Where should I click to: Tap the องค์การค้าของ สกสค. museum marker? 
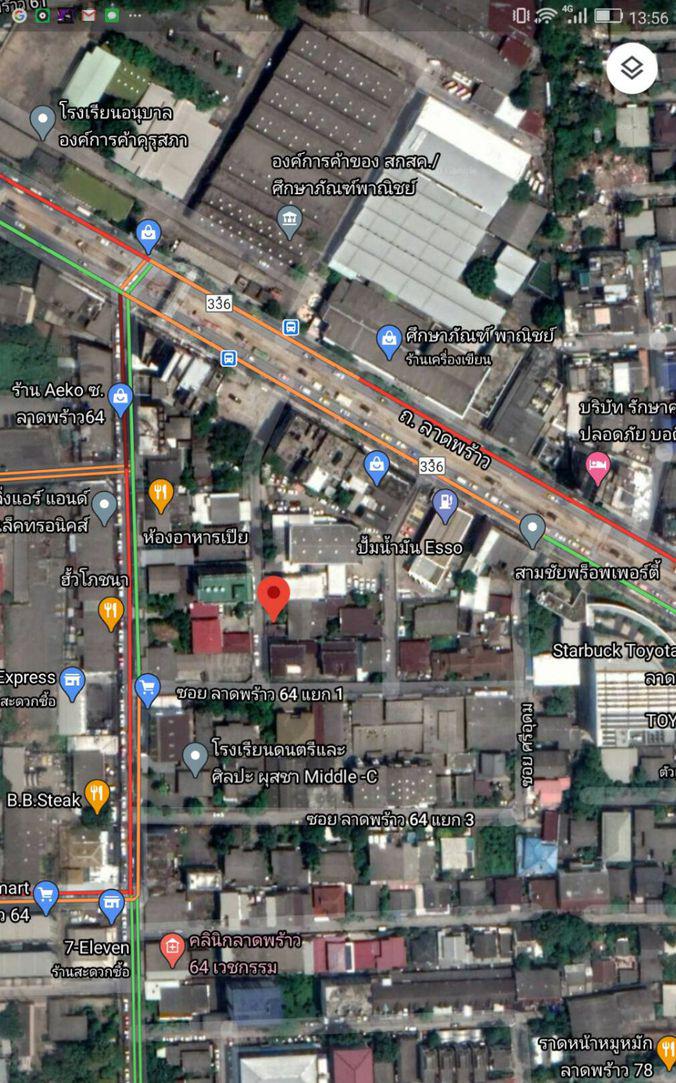(289, 222)
